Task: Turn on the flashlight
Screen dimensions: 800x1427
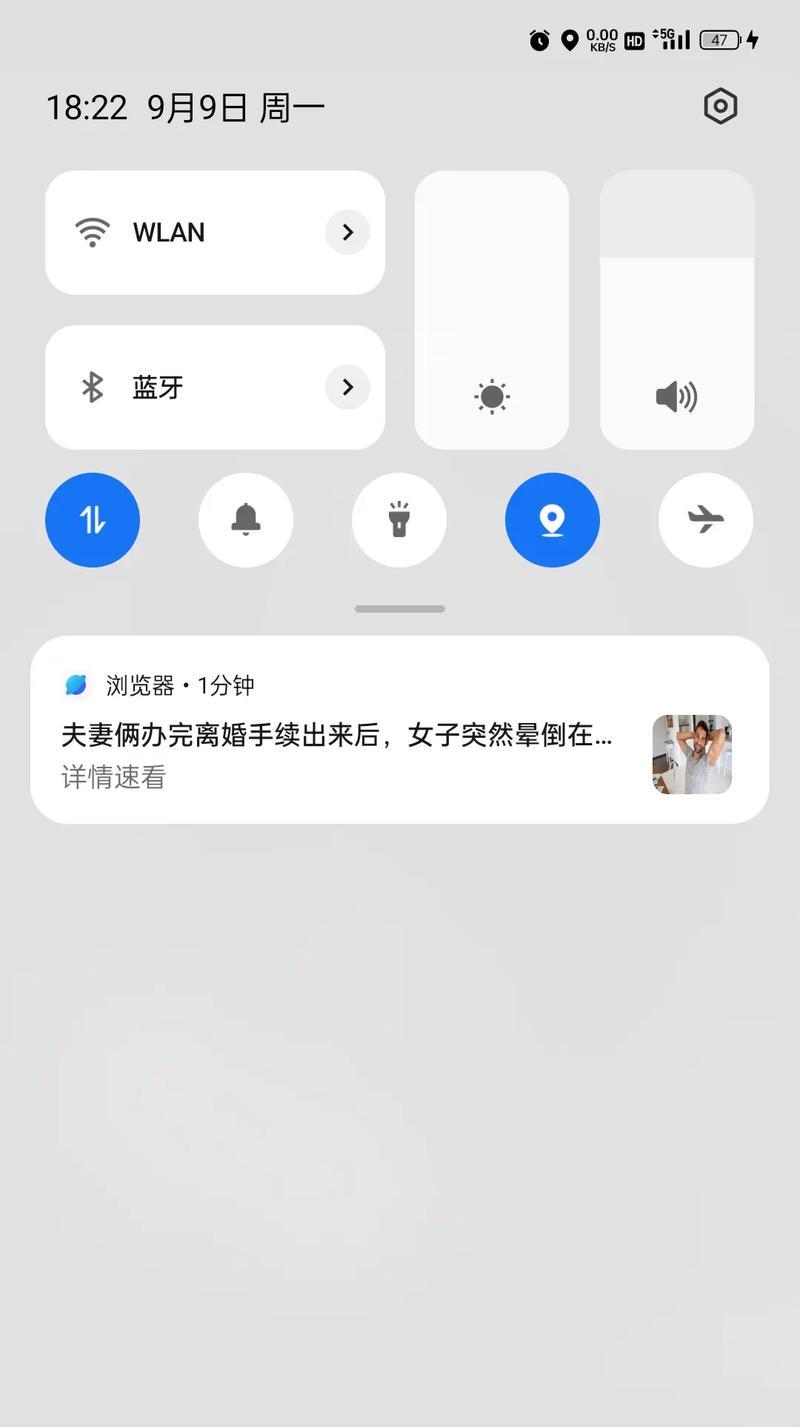Action: click(x=399, y=520)
